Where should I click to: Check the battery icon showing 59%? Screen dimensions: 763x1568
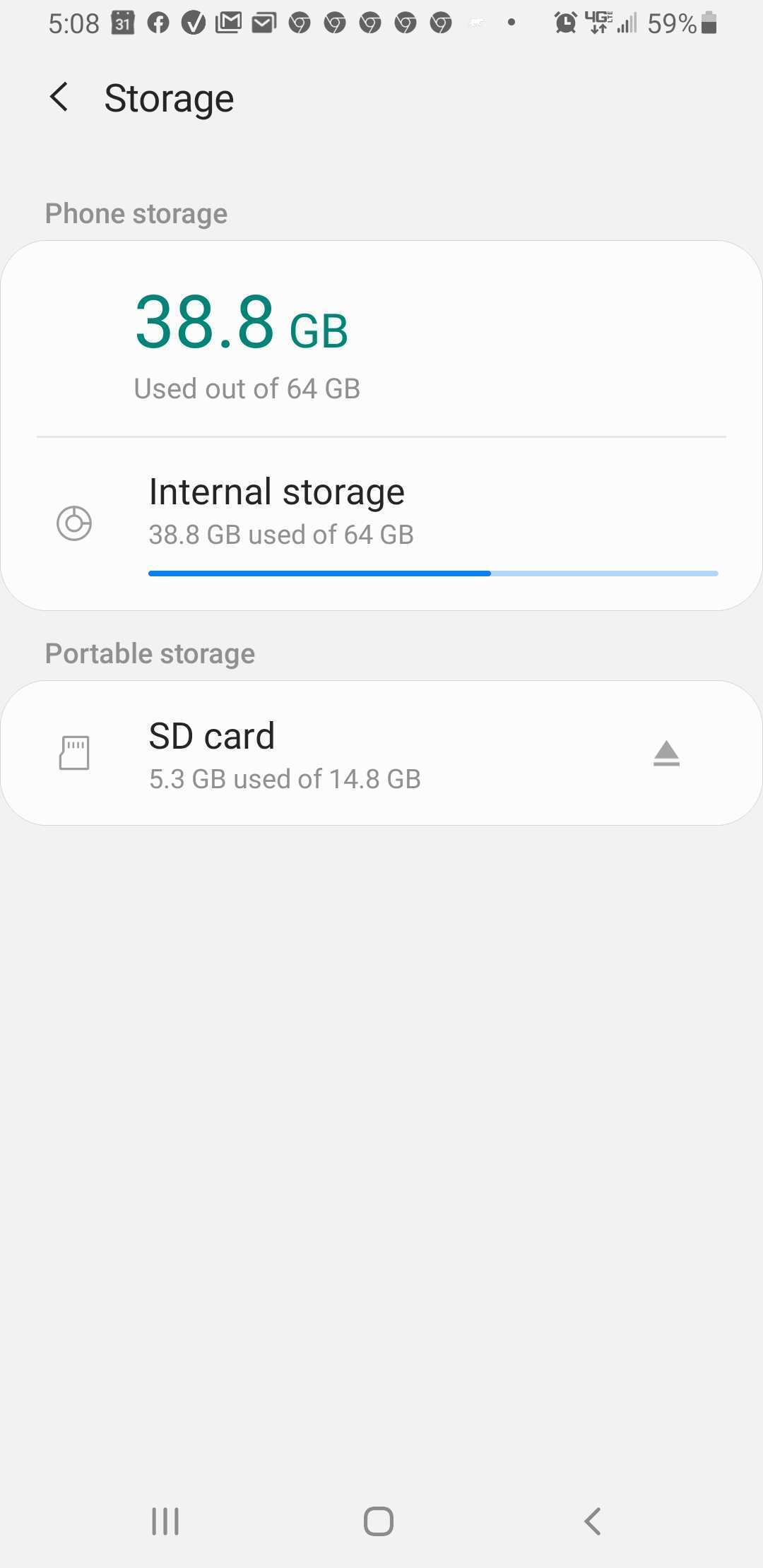[x=709, y=23]
